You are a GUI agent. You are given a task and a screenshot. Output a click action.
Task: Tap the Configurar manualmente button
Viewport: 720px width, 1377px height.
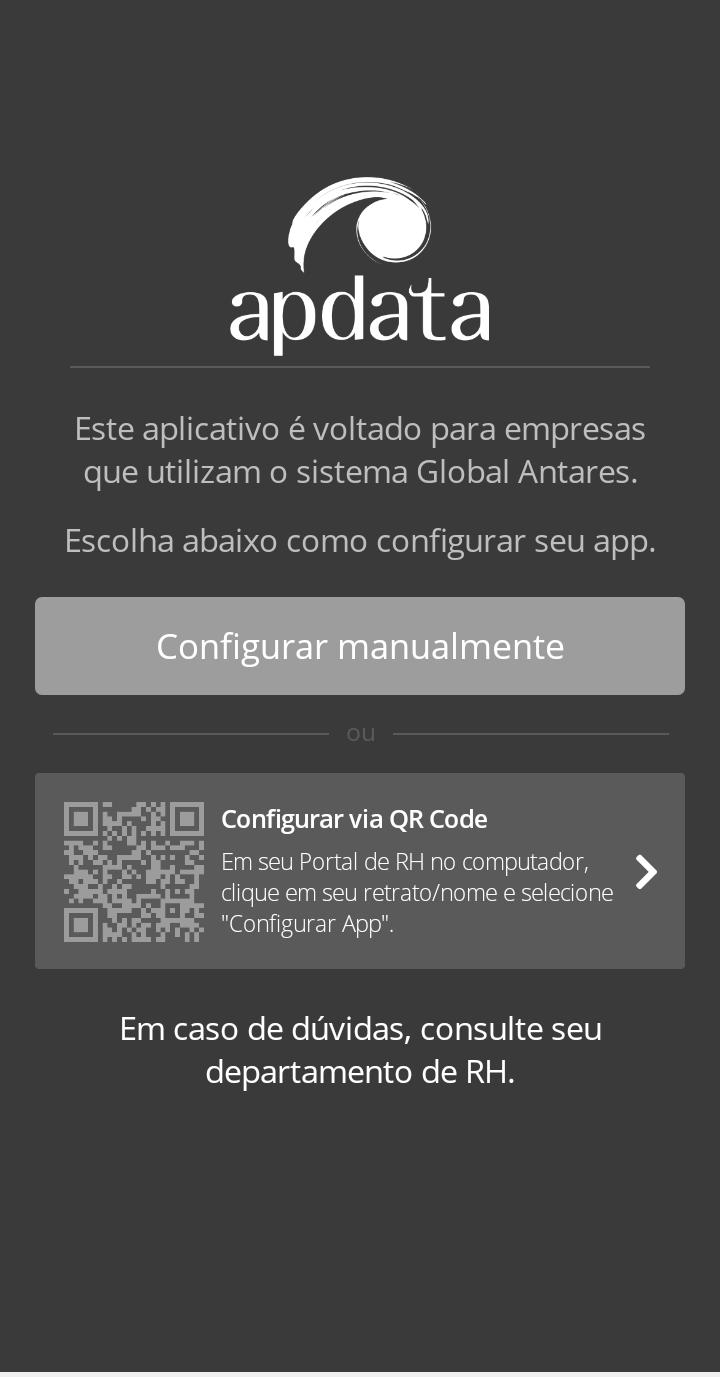(x=360, y=646)
